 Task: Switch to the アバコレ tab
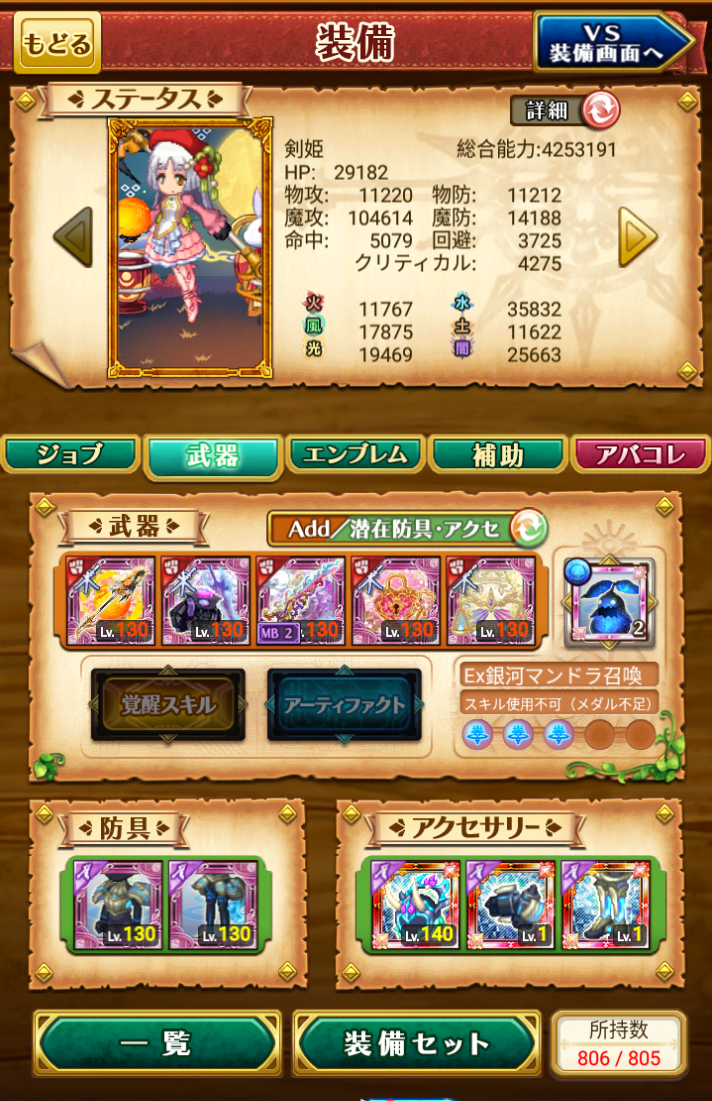click(640, 455)
